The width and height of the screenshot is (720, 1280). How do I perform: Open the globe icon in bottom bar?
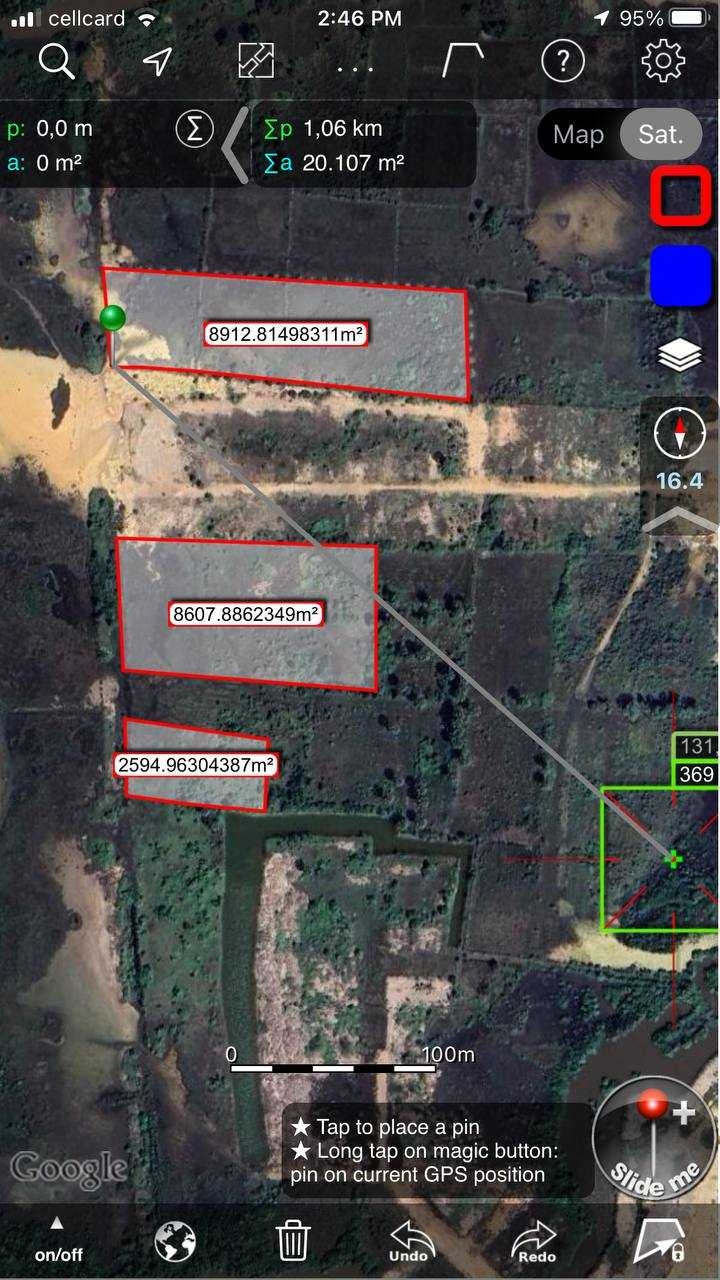coord(175,1242)
